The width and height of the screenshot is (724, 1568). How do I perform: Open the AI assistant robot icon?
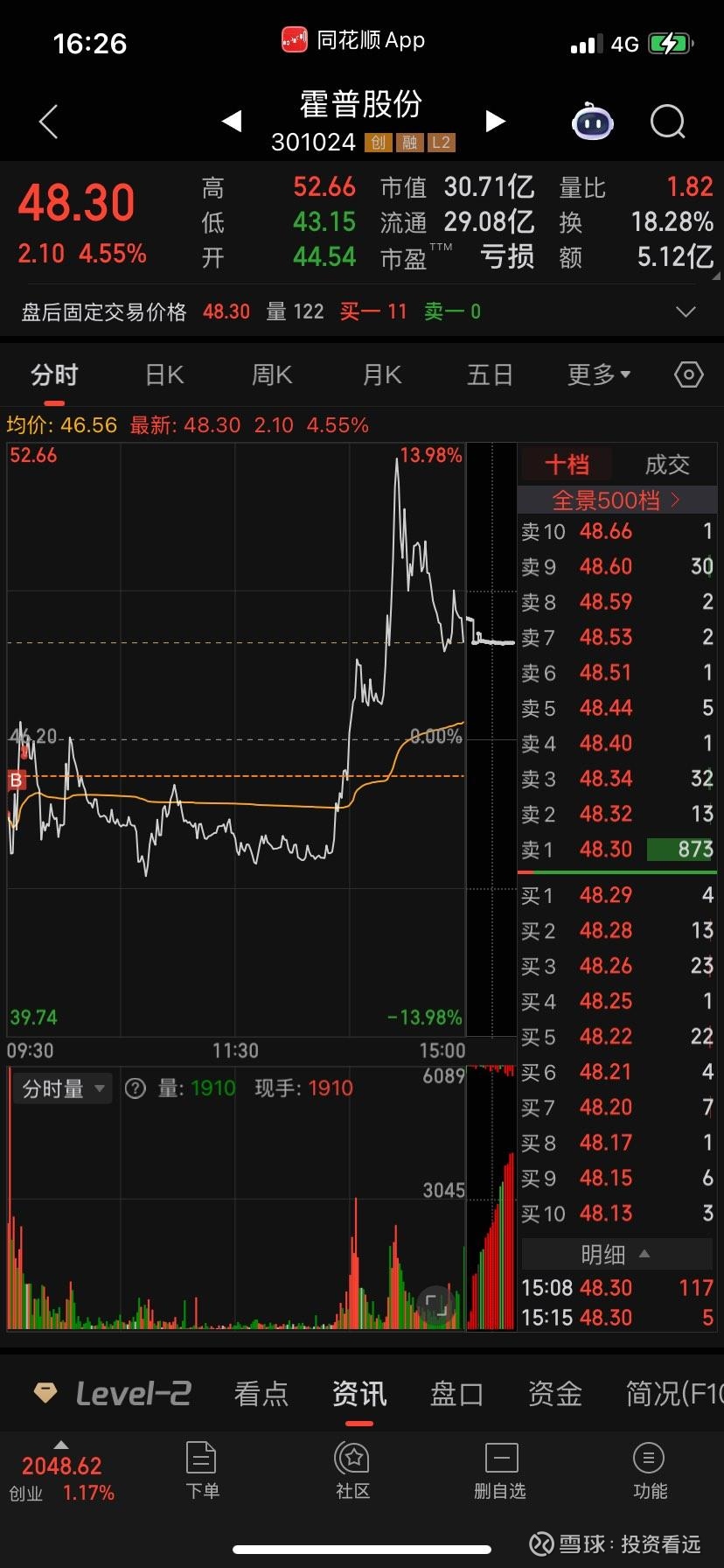click(594, 122)
